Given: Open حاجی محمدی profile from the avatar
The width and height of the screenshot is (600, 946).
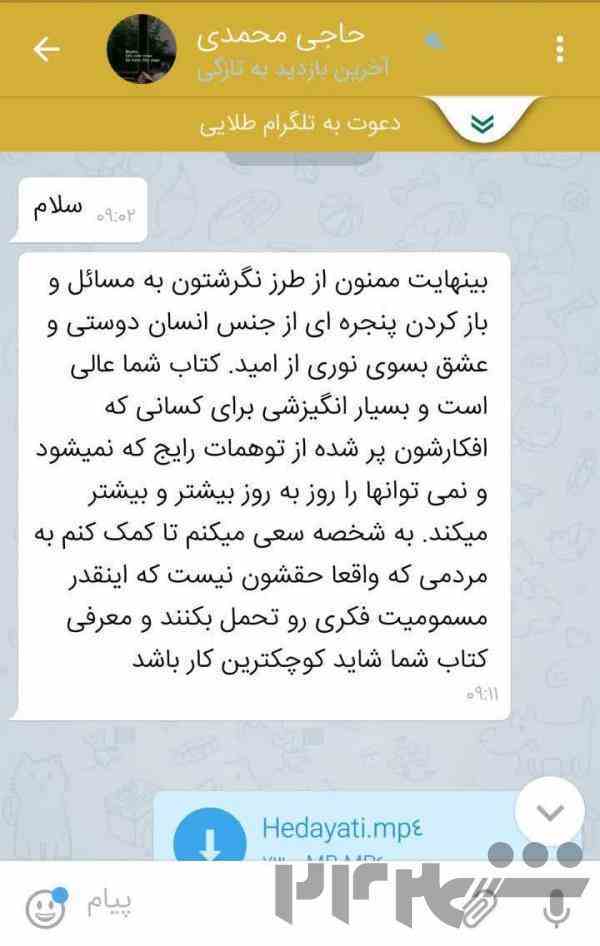Looking at the screenshot, I should [x=141, y=49].
